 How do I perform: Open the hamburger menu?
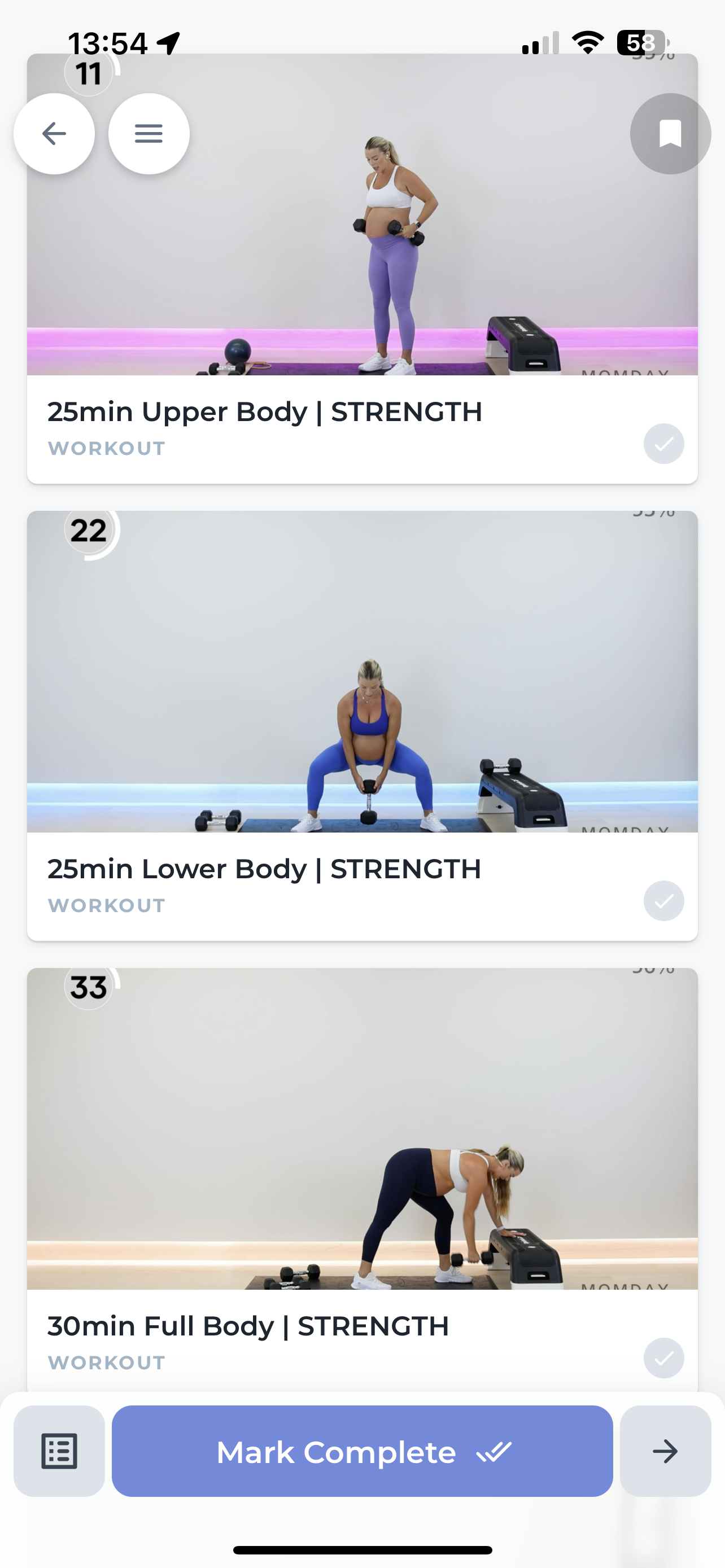point(149,133)
